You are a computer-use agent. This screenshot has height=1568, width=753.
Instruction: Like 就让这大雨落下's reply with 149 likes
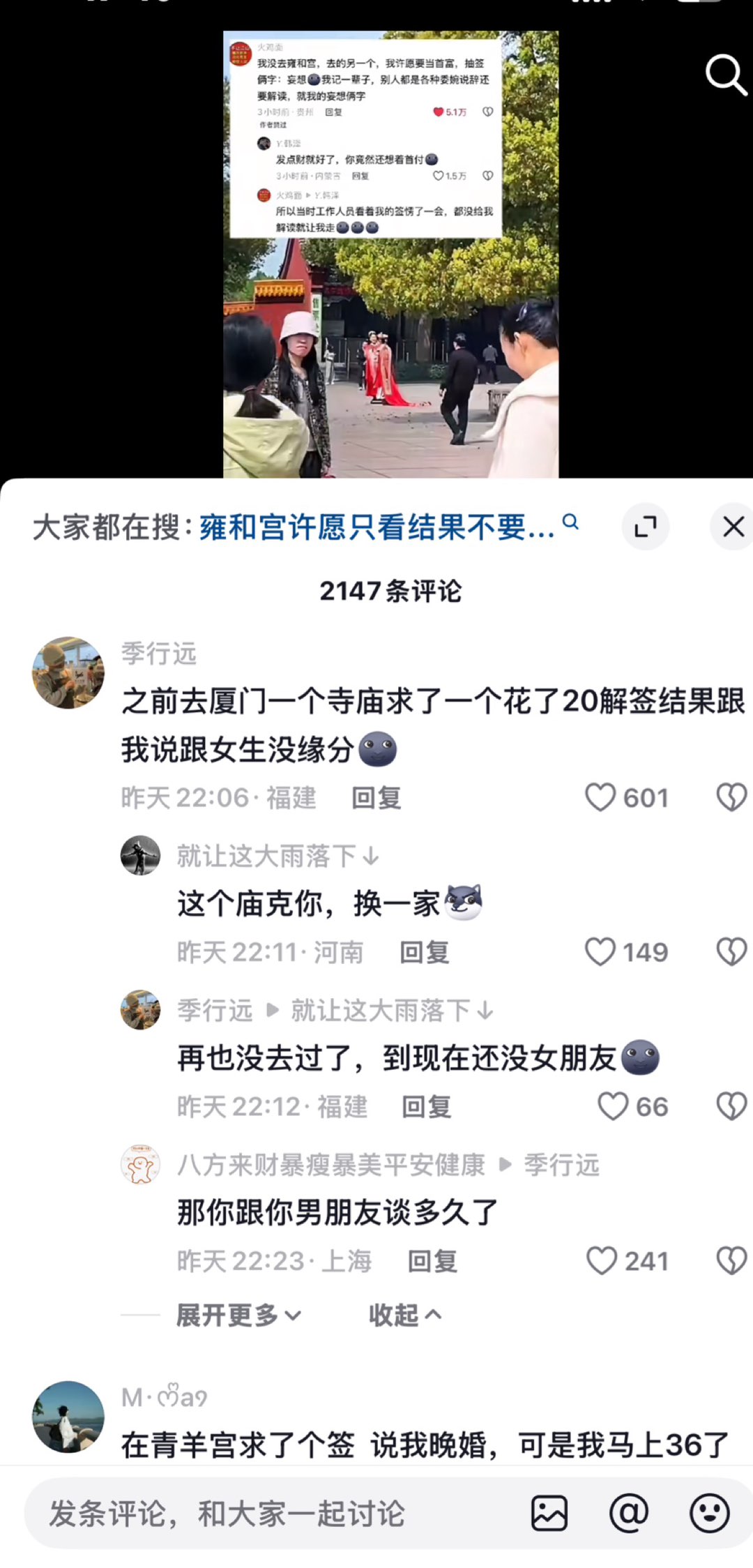click(600, 952)
